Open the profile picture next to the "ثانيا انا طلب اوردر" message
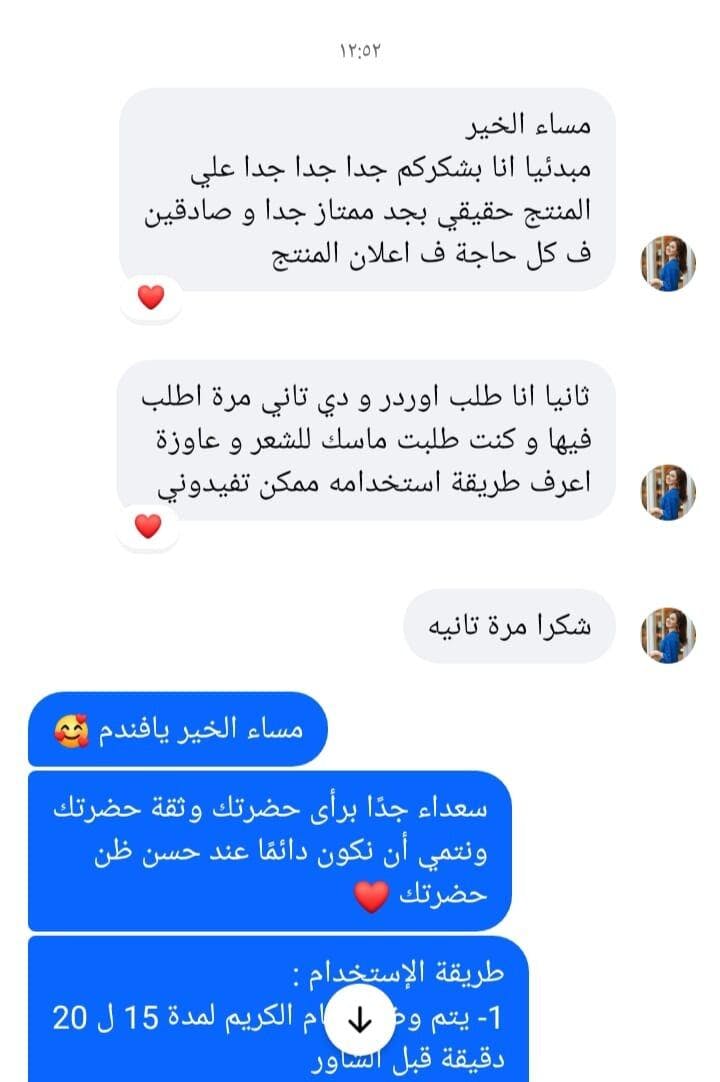Image resolution: width=720 pixels, height=1082 pixels. (667, 492)
